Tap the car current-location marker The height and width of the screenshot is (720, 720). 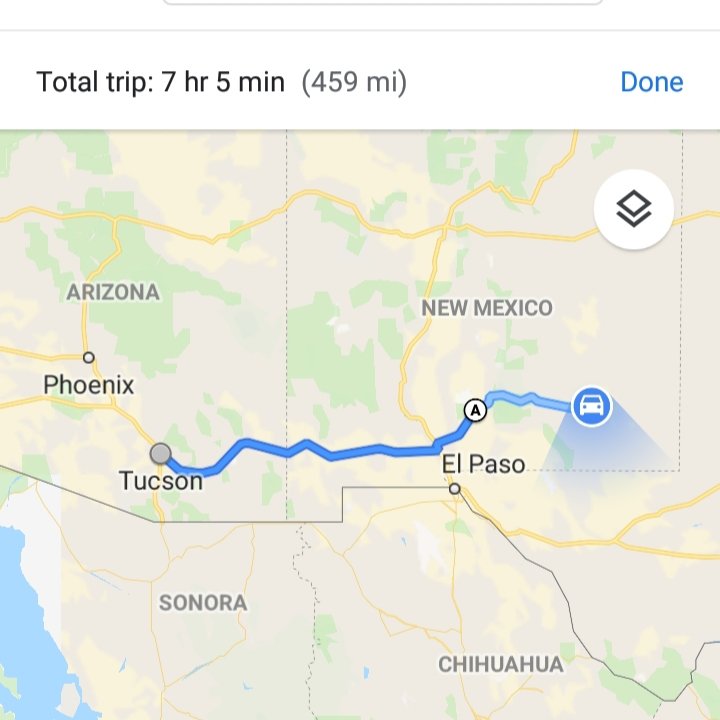[x=592, y=407]
